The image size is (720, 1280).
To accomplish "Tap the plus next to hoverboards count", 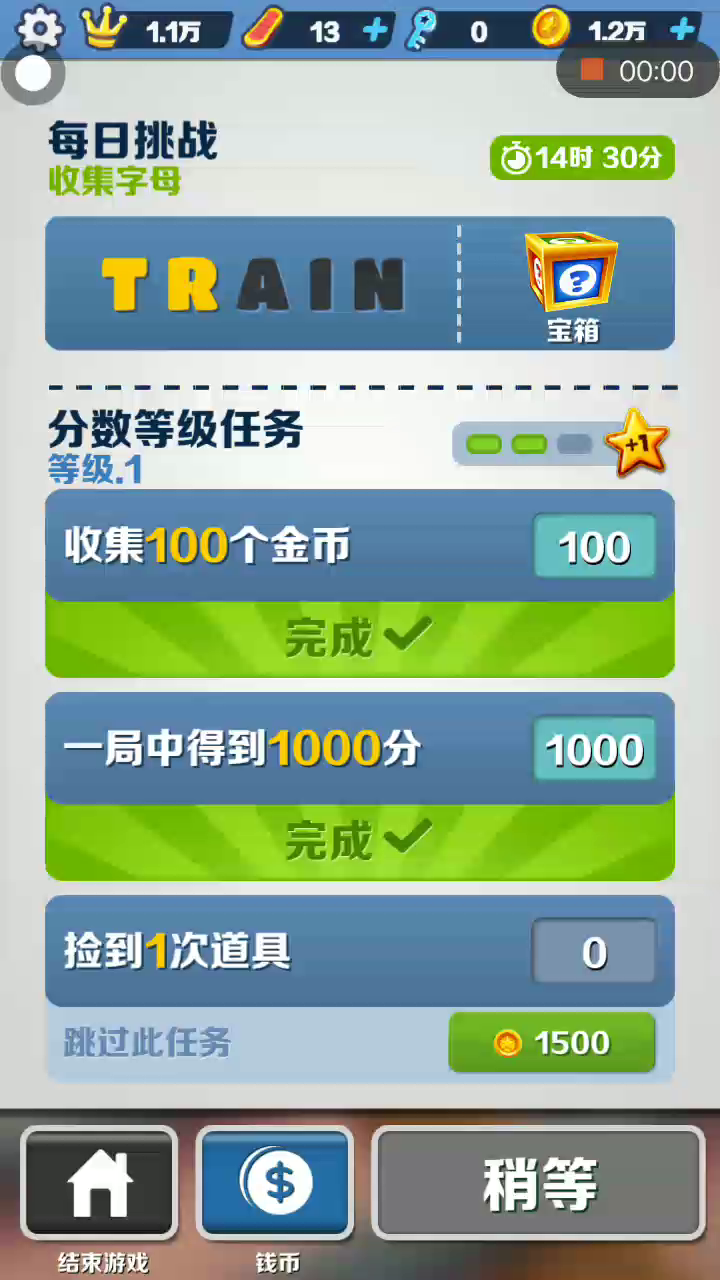I will pyautogui.click(x=375, y=30).
